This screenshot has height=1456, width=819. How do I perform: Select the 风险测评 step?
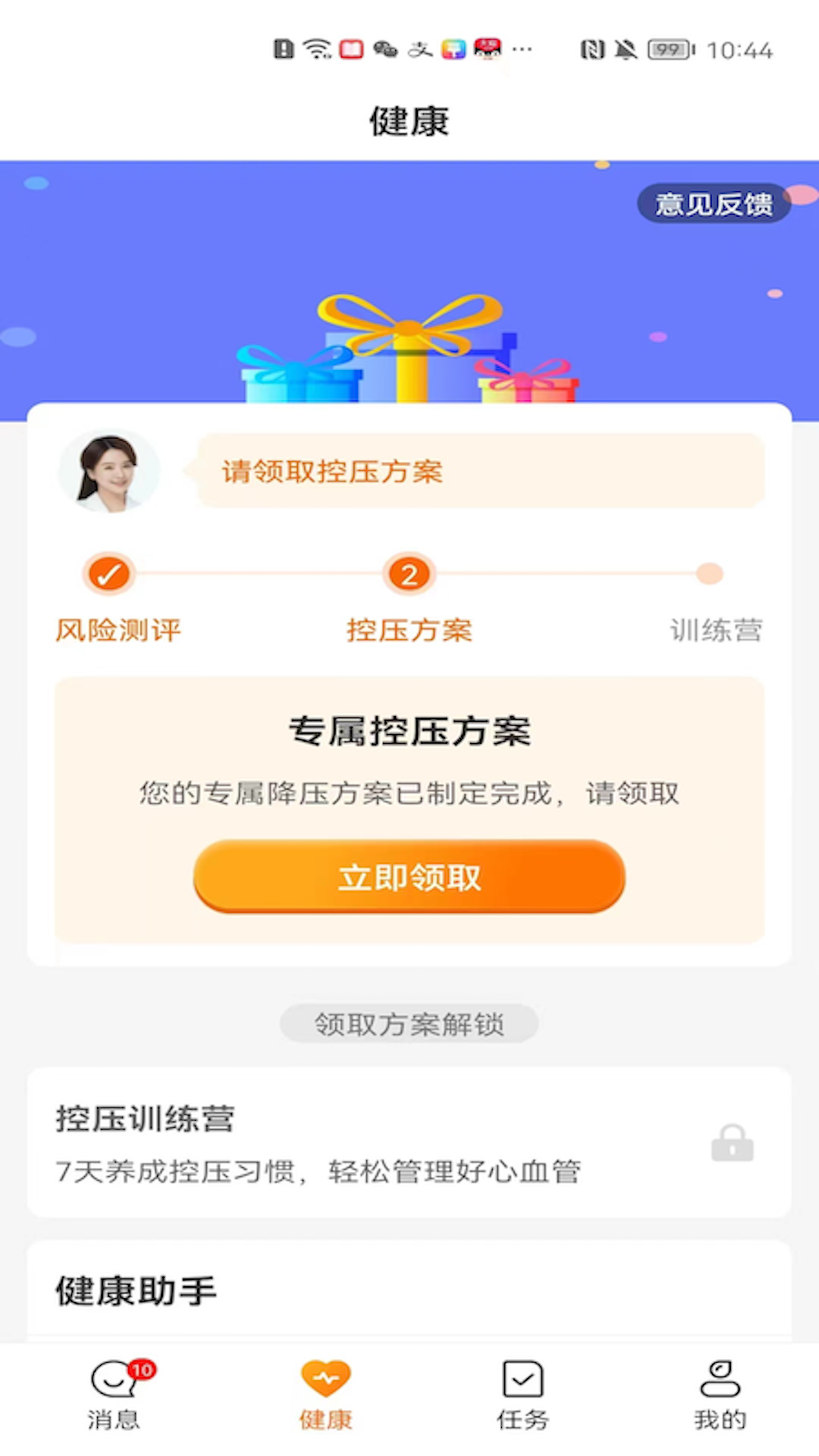click(x=118, y=629)
